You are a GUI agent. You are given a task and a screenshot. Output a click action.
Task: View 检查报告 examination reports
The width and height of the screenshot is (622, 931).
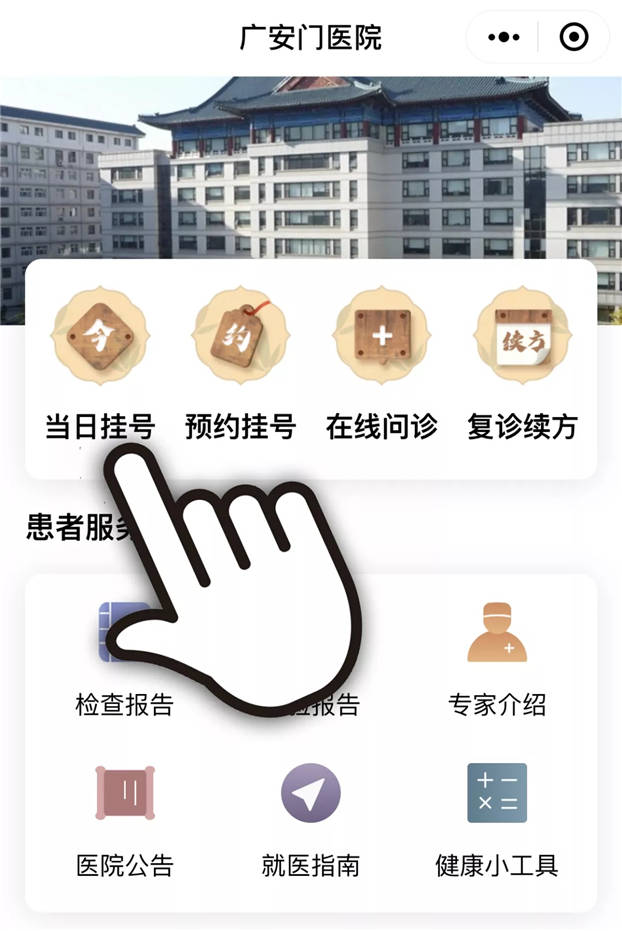pos(124,660)
